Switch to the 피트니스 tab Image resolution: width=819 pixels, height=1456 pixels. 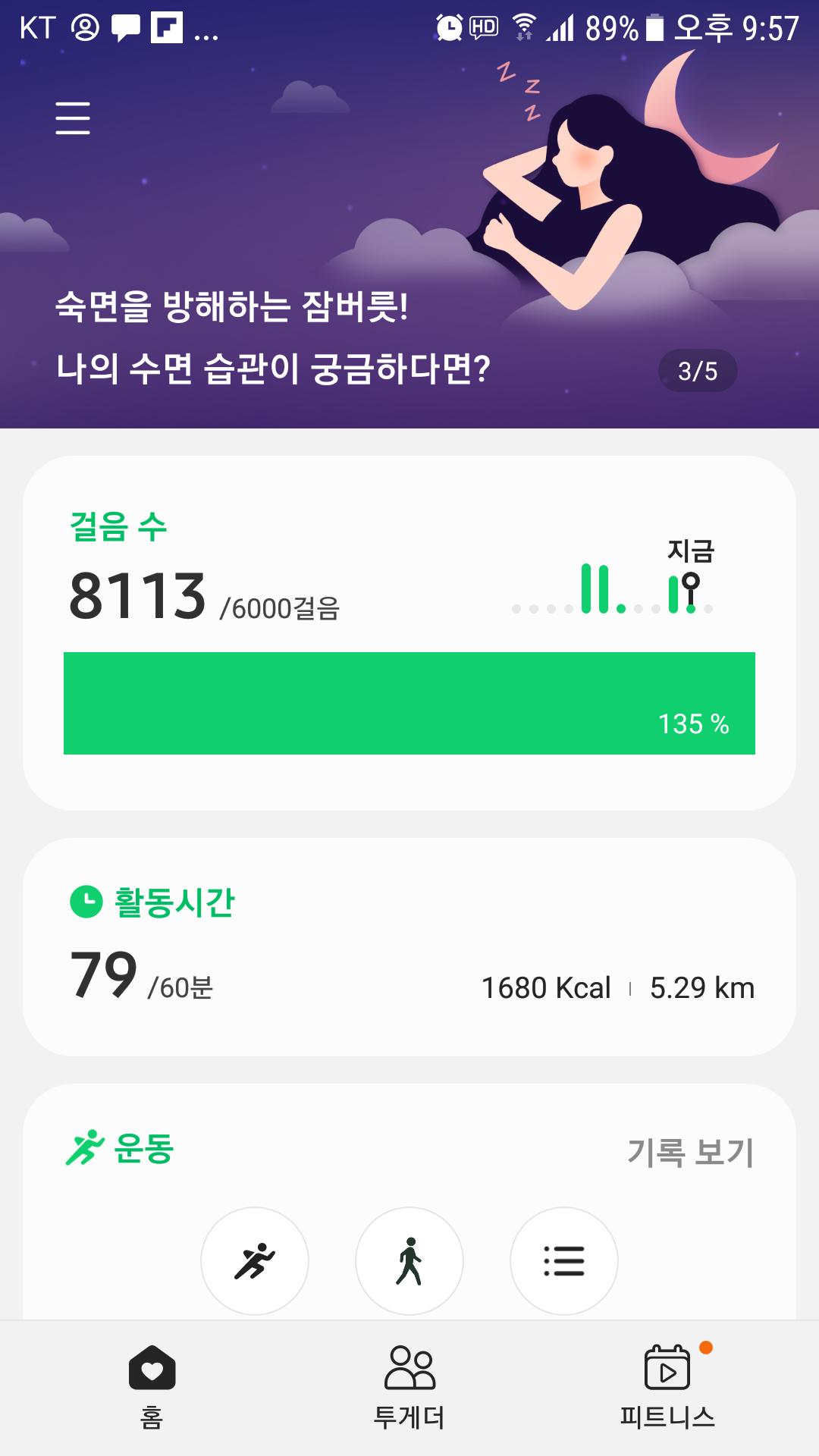pyautogui.click(x=667, y=1388)
